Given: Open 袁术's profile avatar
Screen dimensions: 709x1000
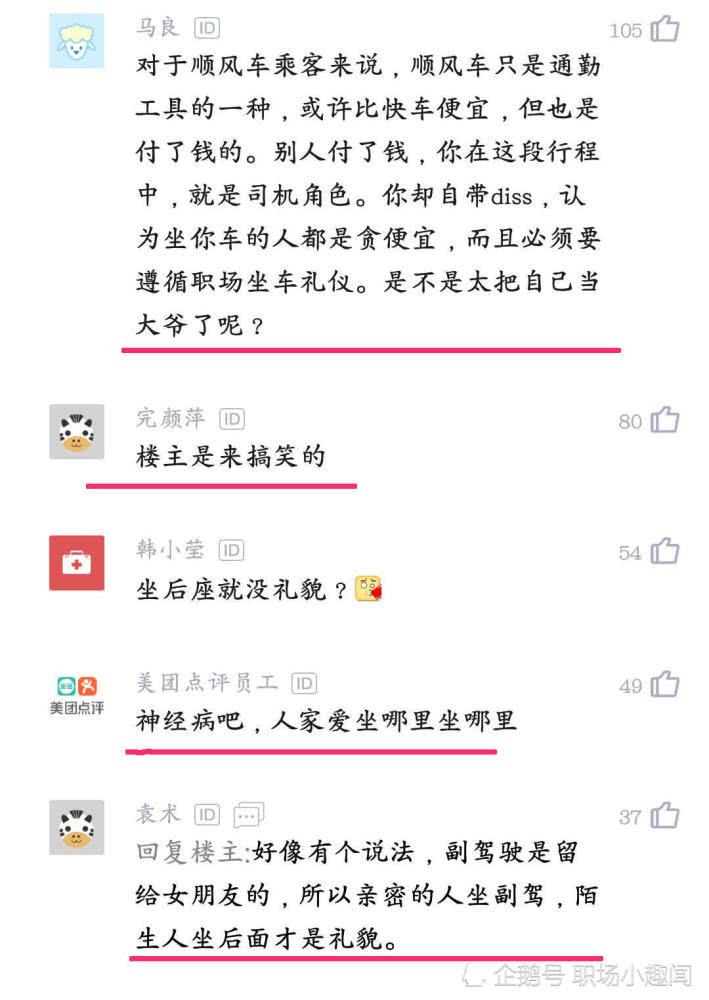Looking at the screenshot, I should click(x=76, y=827).
